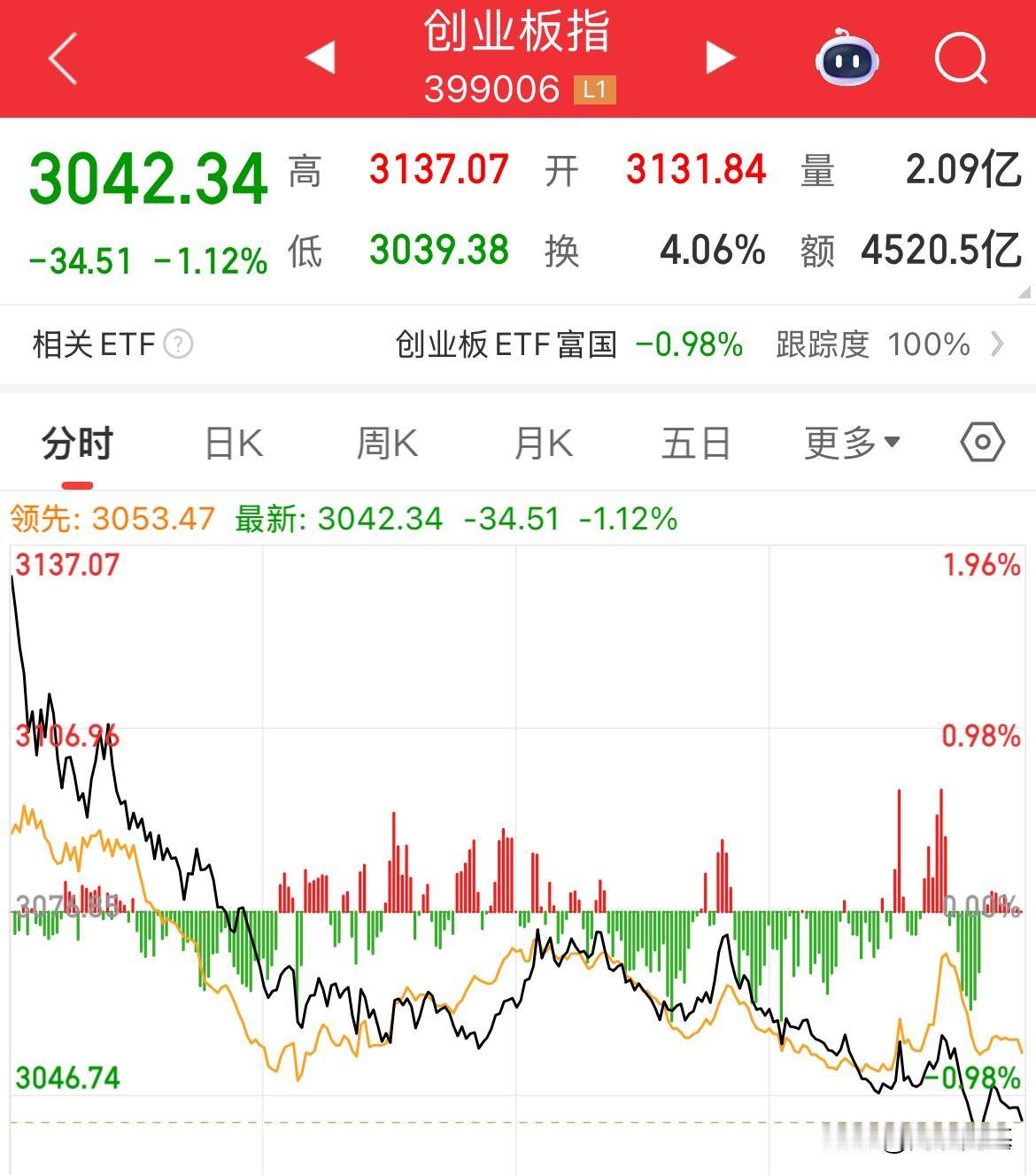View the 五日 five-day chart tab
Image resolution: width=1036 pixels, height=1175 pixels.
697,443
